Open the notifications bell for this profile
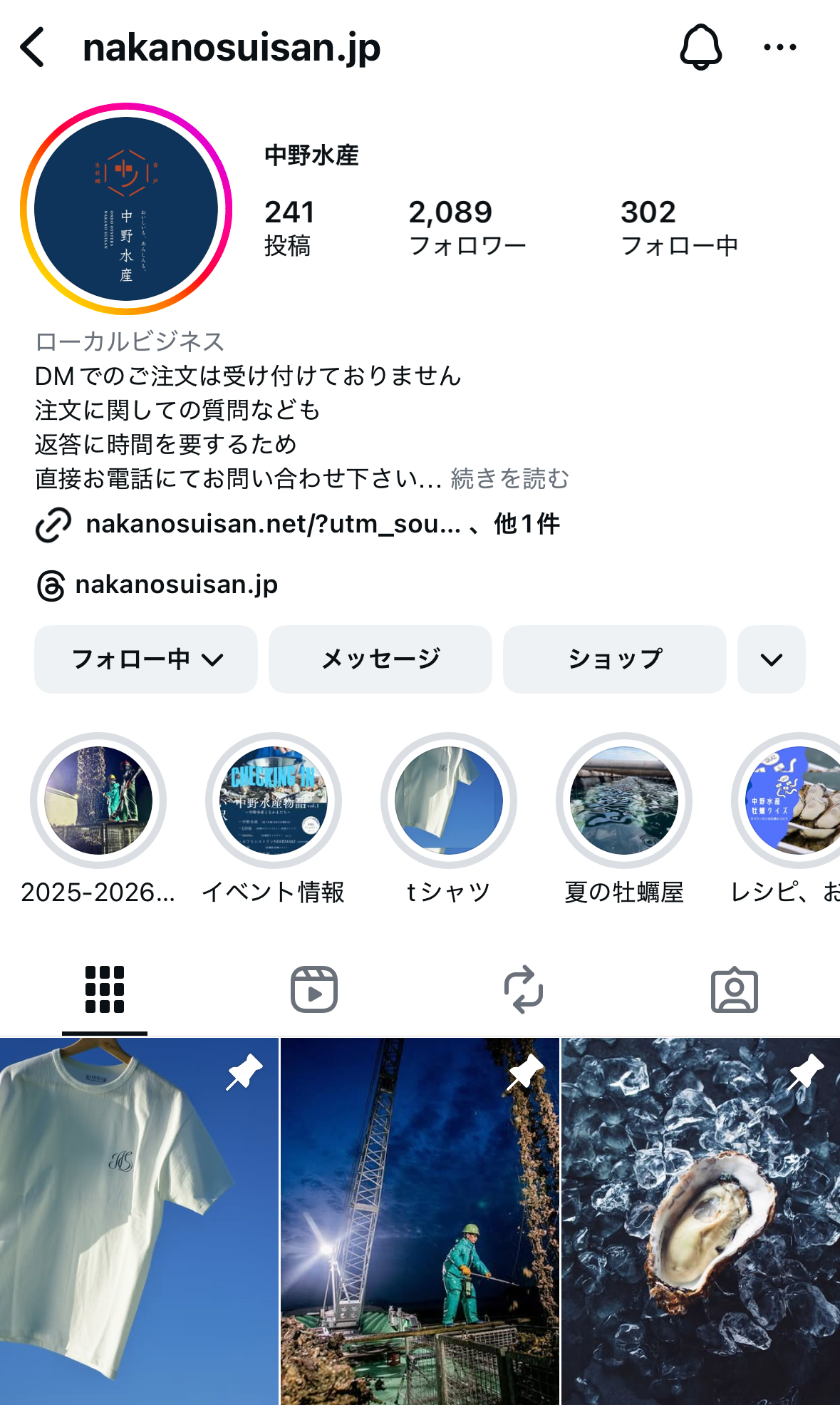840x1405 pixels. tap(701, 48)
